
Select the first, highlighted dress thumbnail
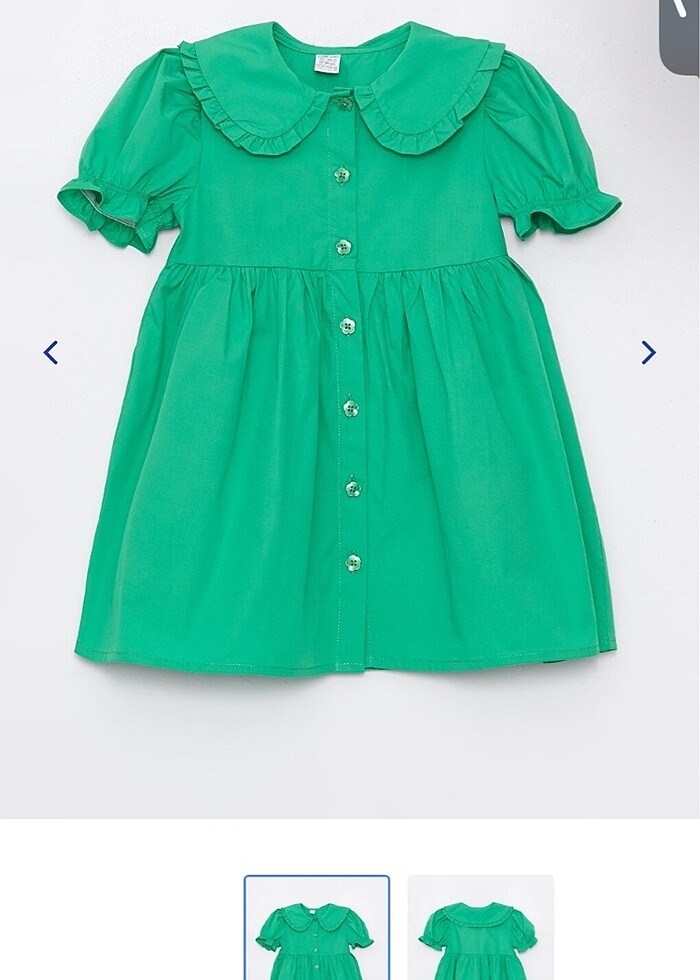click(317, 929)
